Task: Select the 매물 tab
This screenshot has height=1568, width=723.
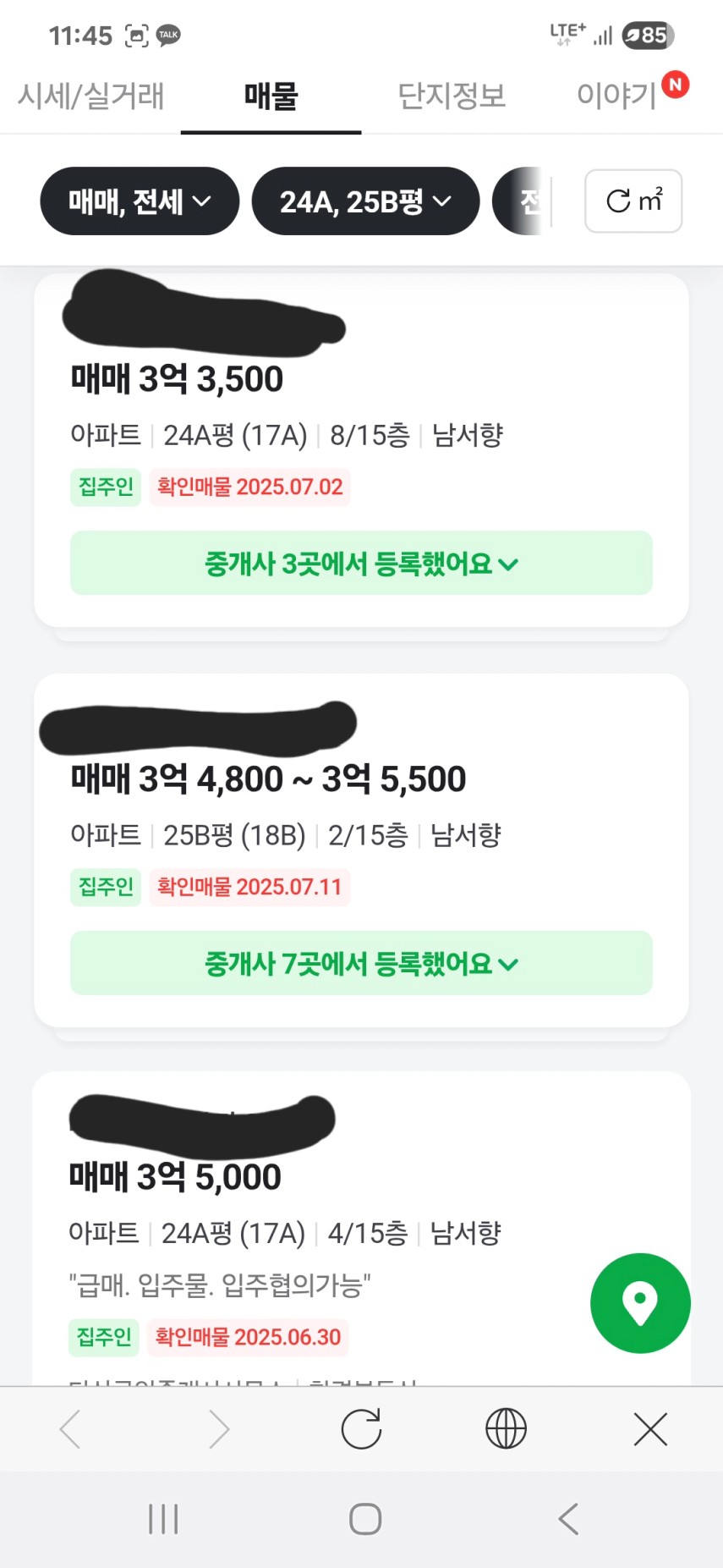Action: [271, 96]
